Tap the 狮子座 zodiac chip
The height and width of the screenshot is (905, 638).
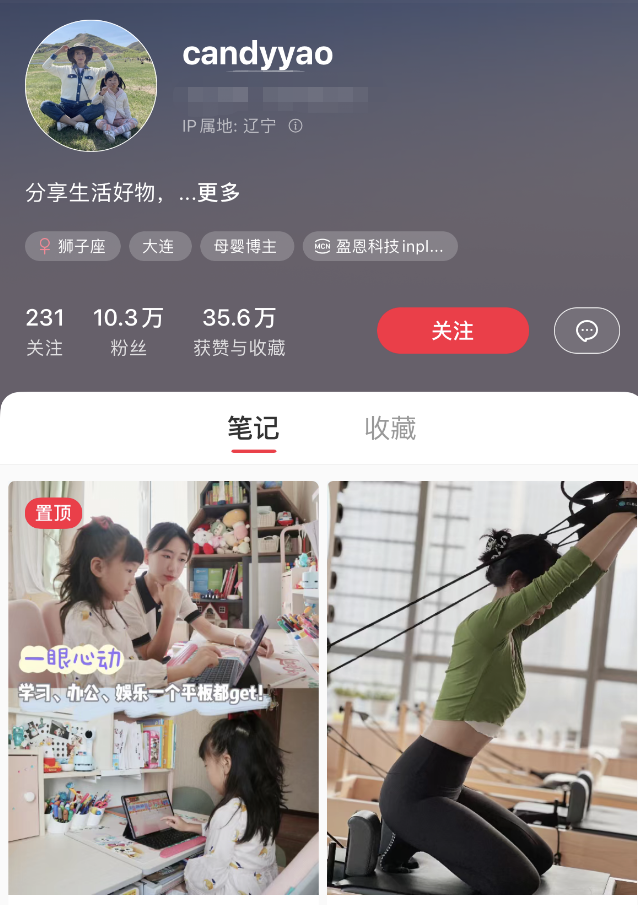[x=73, y=246]
